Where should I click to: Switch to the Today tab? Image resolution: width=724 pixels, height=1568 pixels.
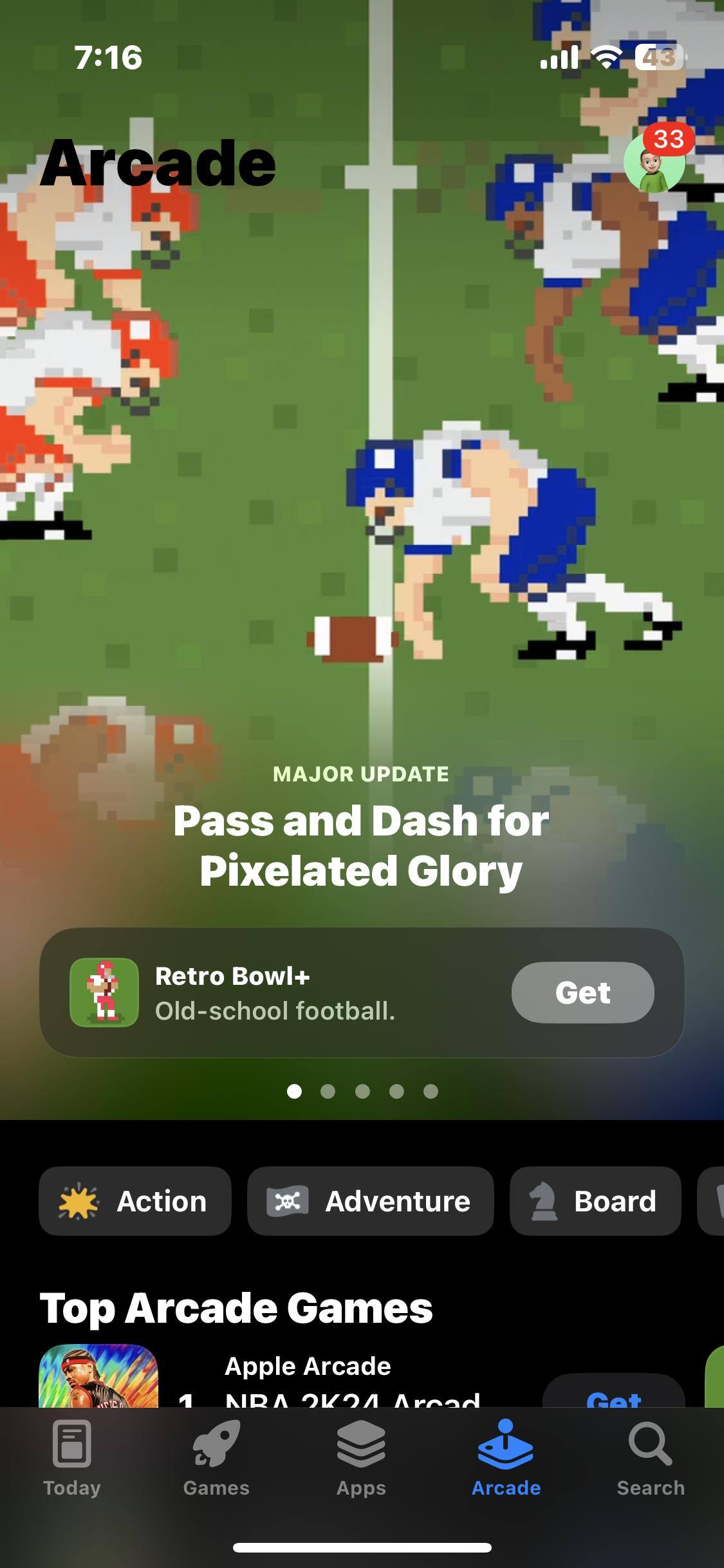[71, 1460]
